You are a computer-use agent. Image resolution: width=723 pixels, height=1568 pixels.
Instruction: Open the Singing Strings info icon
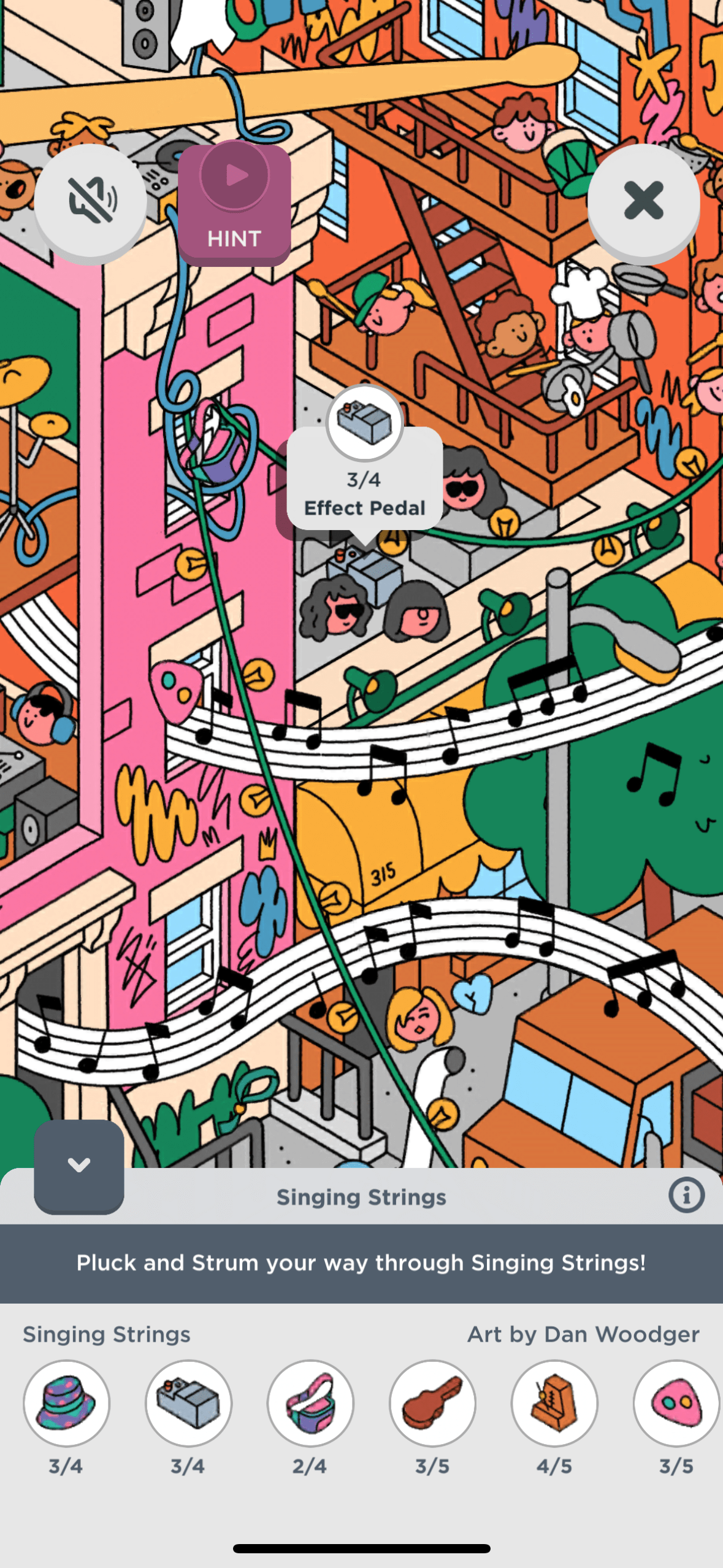click(x=686, y=1194)
